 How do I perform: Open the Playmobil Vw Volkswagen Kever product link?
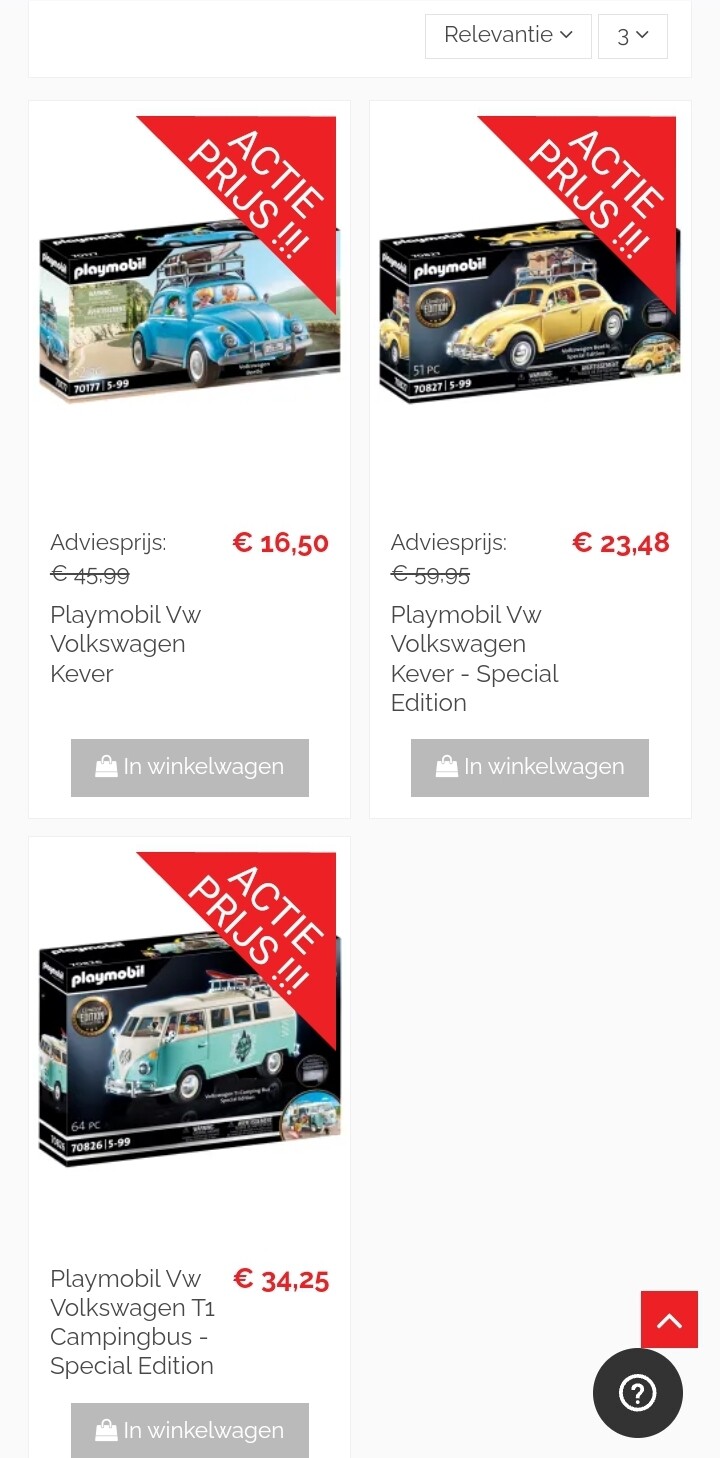[x=125, y=643]
